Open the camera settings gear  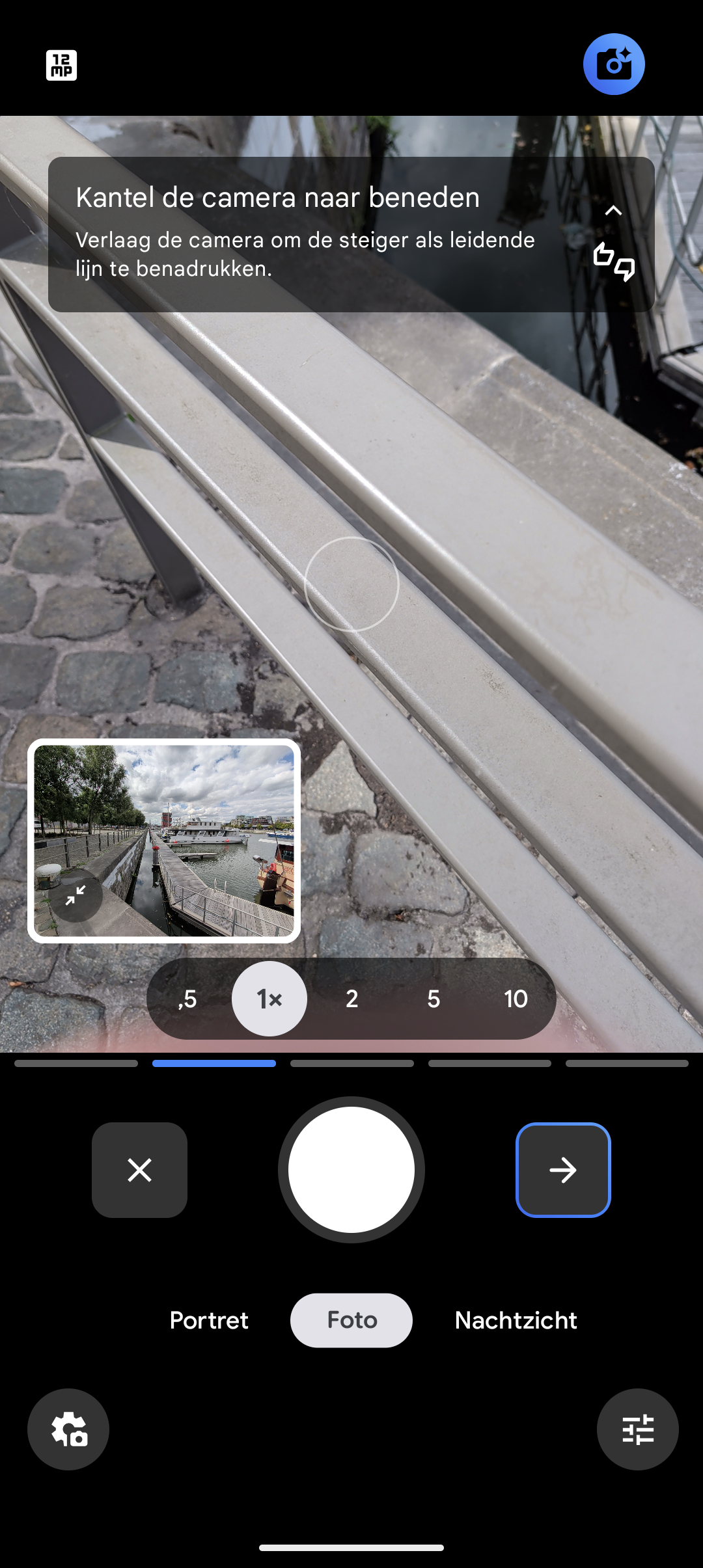68,1429
